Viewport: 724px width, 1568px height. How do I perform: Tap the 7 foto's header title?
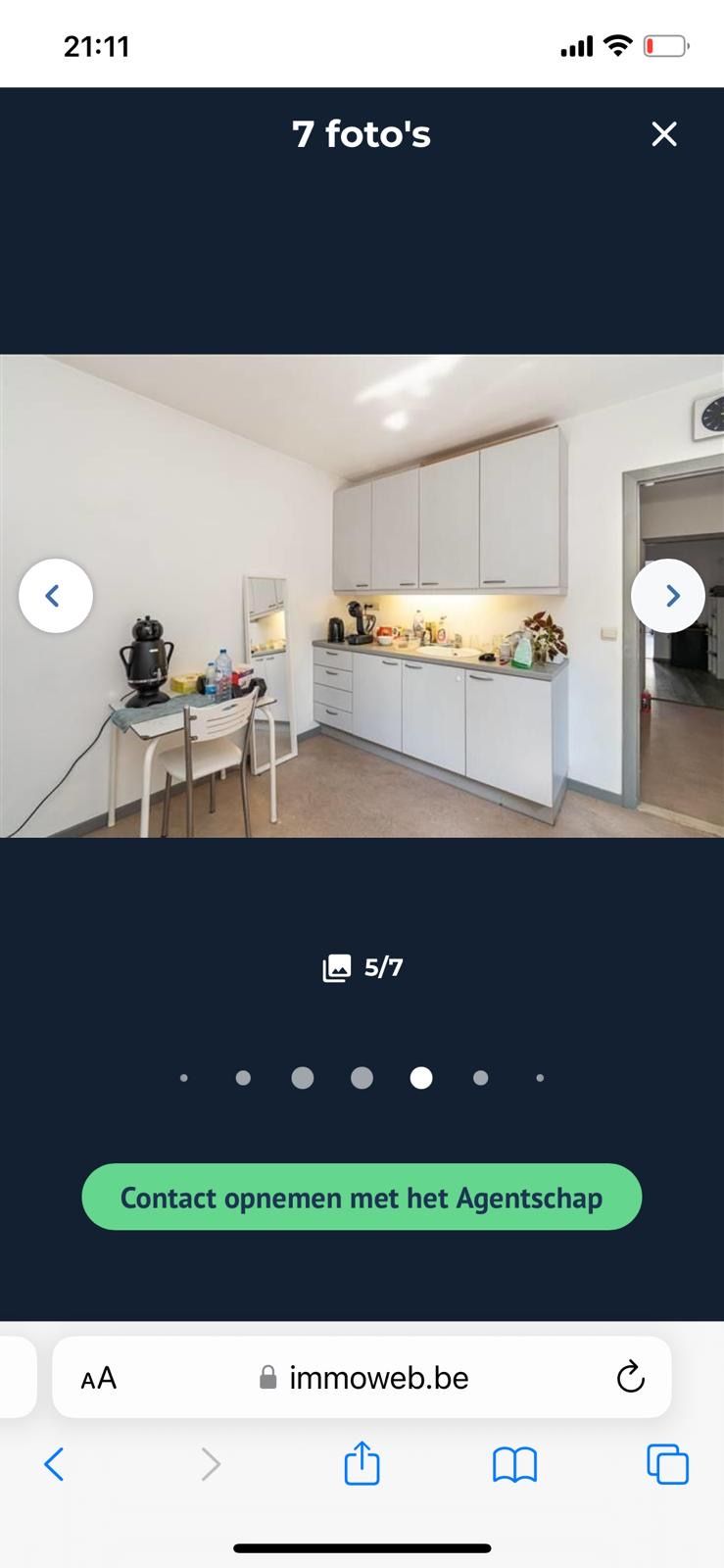(x=362, y=134)
